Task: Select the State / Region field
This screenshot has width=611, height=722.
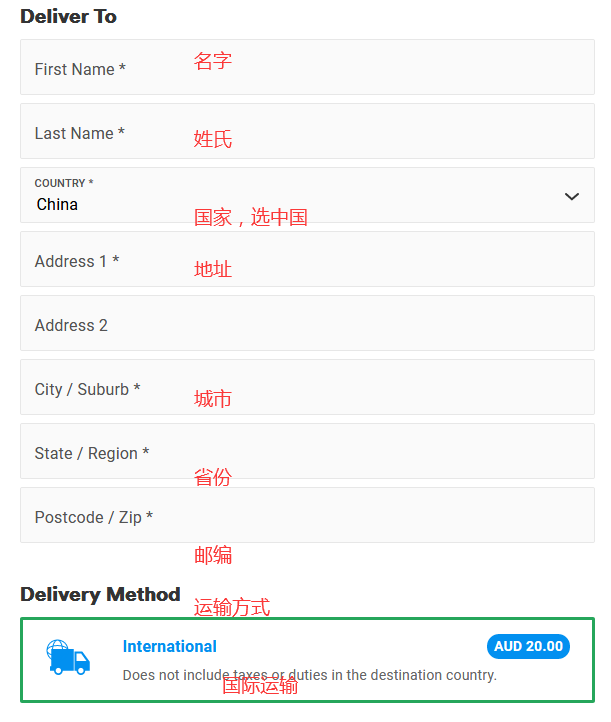Action: point(307,452)
